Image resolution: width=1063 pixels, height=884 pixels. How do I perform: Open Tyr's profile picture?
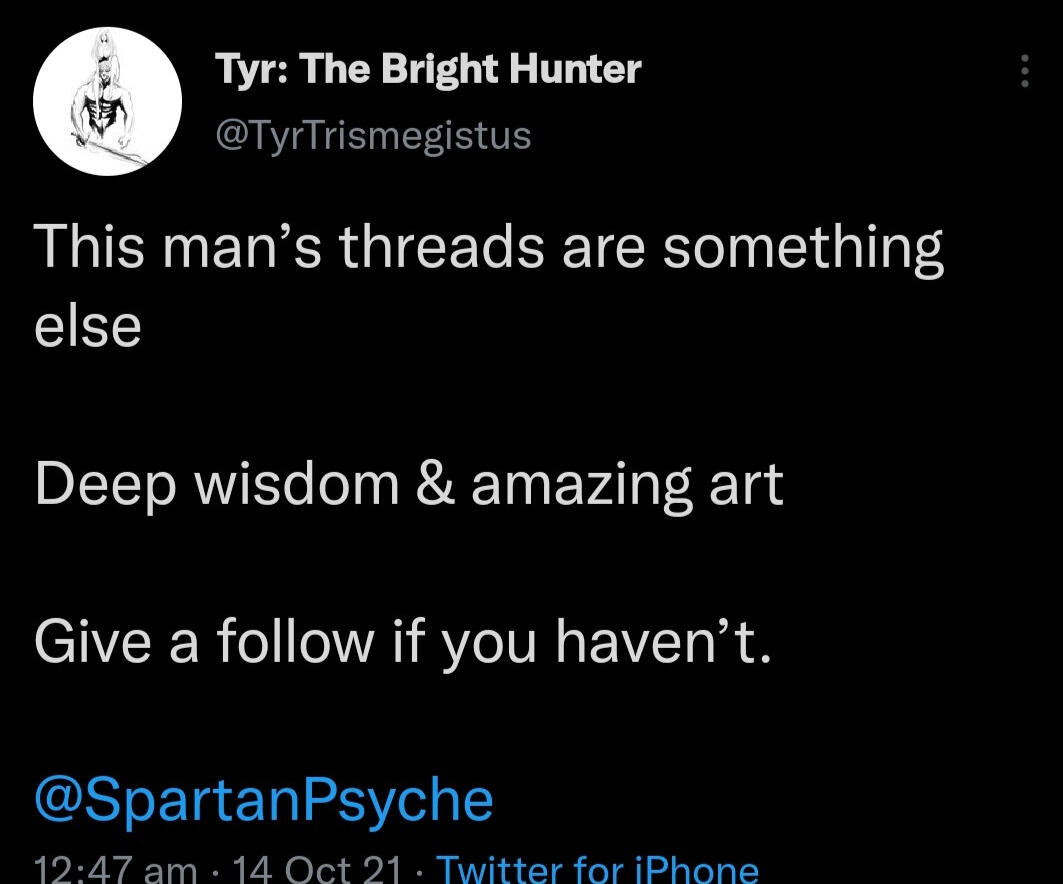tap(107, 102)
